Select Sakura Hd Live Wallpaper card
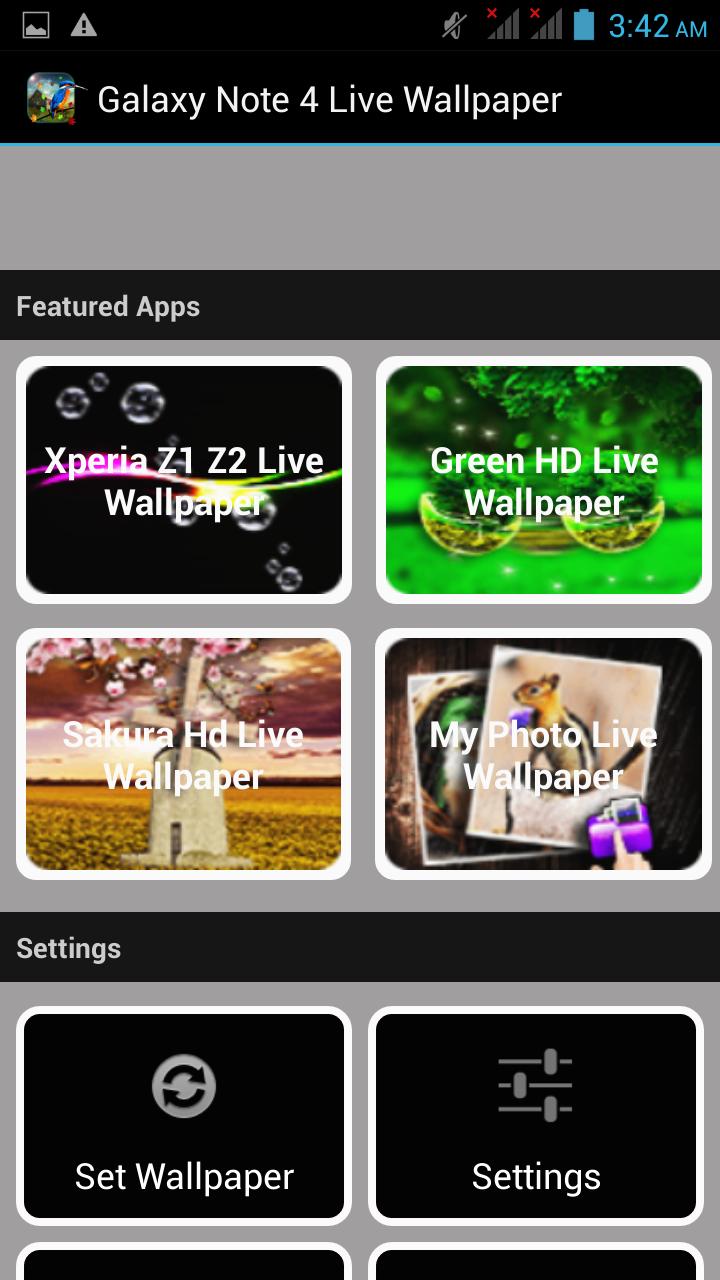 [x=184, y=753]
